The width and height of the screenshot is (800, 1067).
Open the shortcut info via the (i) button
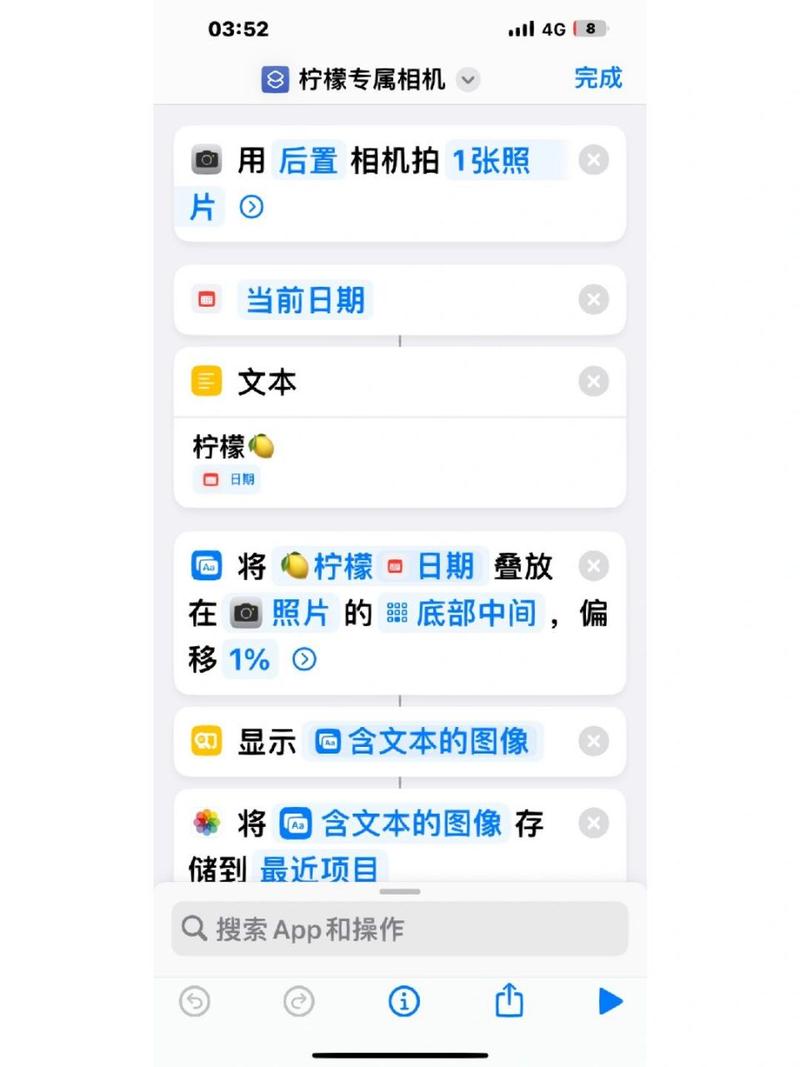click(x=403, y=1001)
